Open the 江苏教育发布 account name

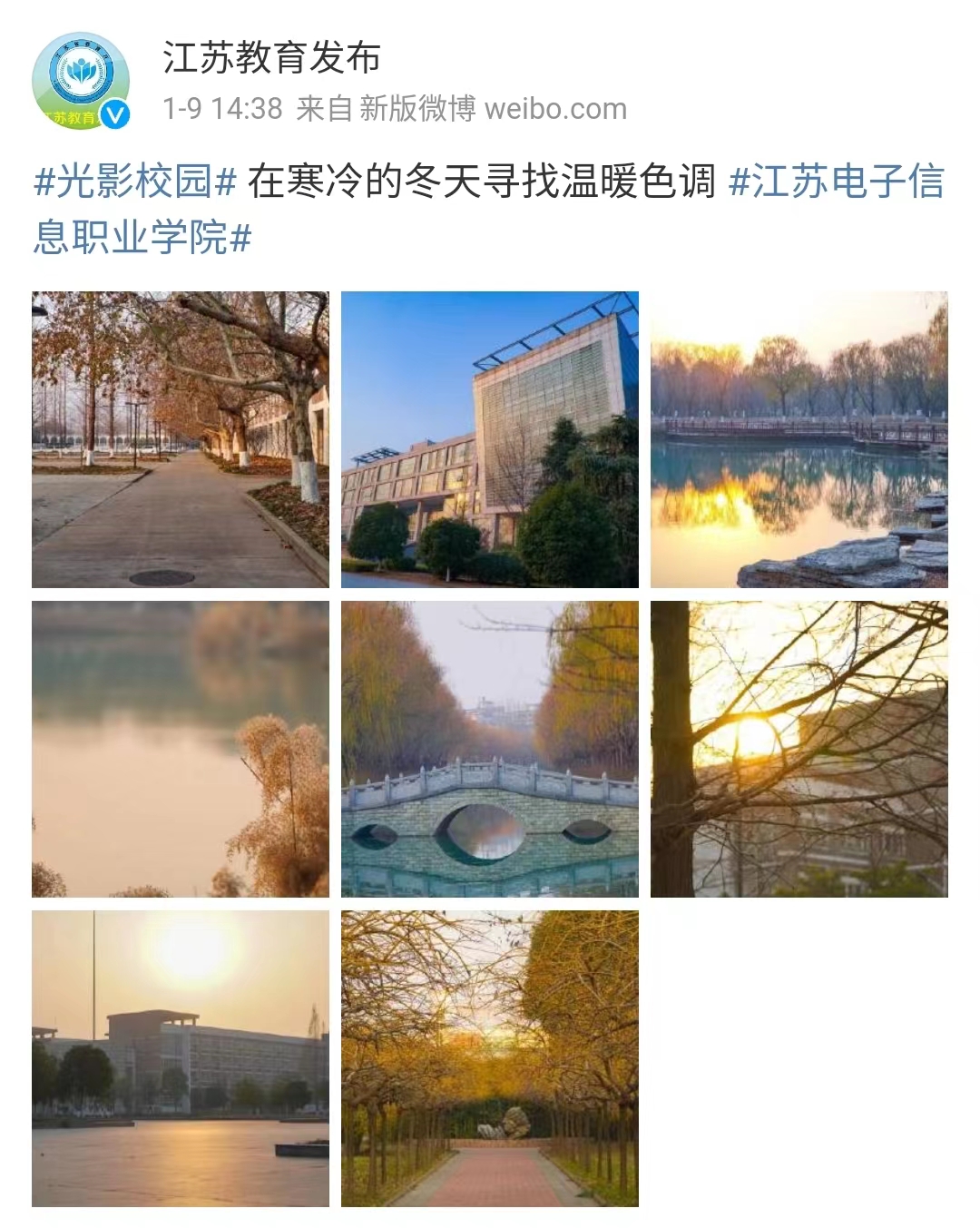(271, 58)
